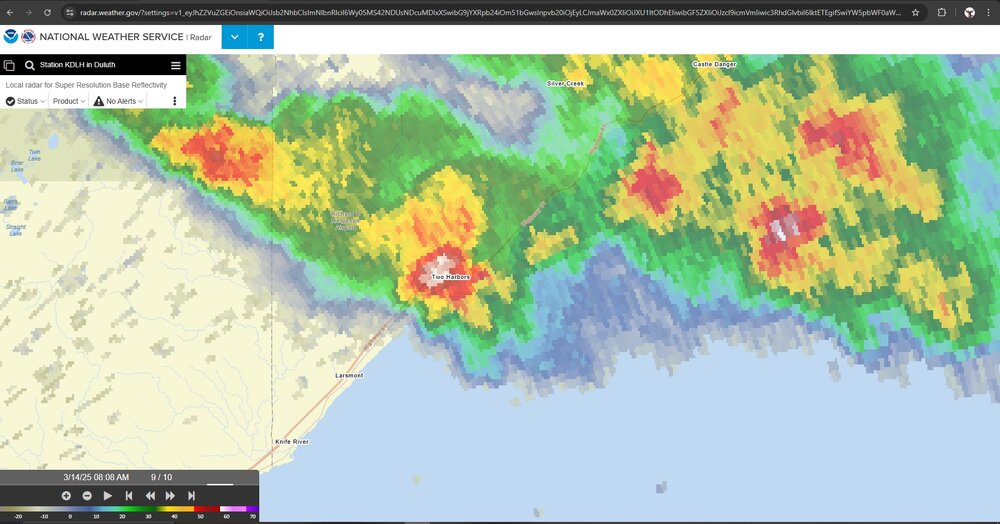Expand the blue chevron header menu
Viewport: 1000px width, 524px height.
[233, 37]
